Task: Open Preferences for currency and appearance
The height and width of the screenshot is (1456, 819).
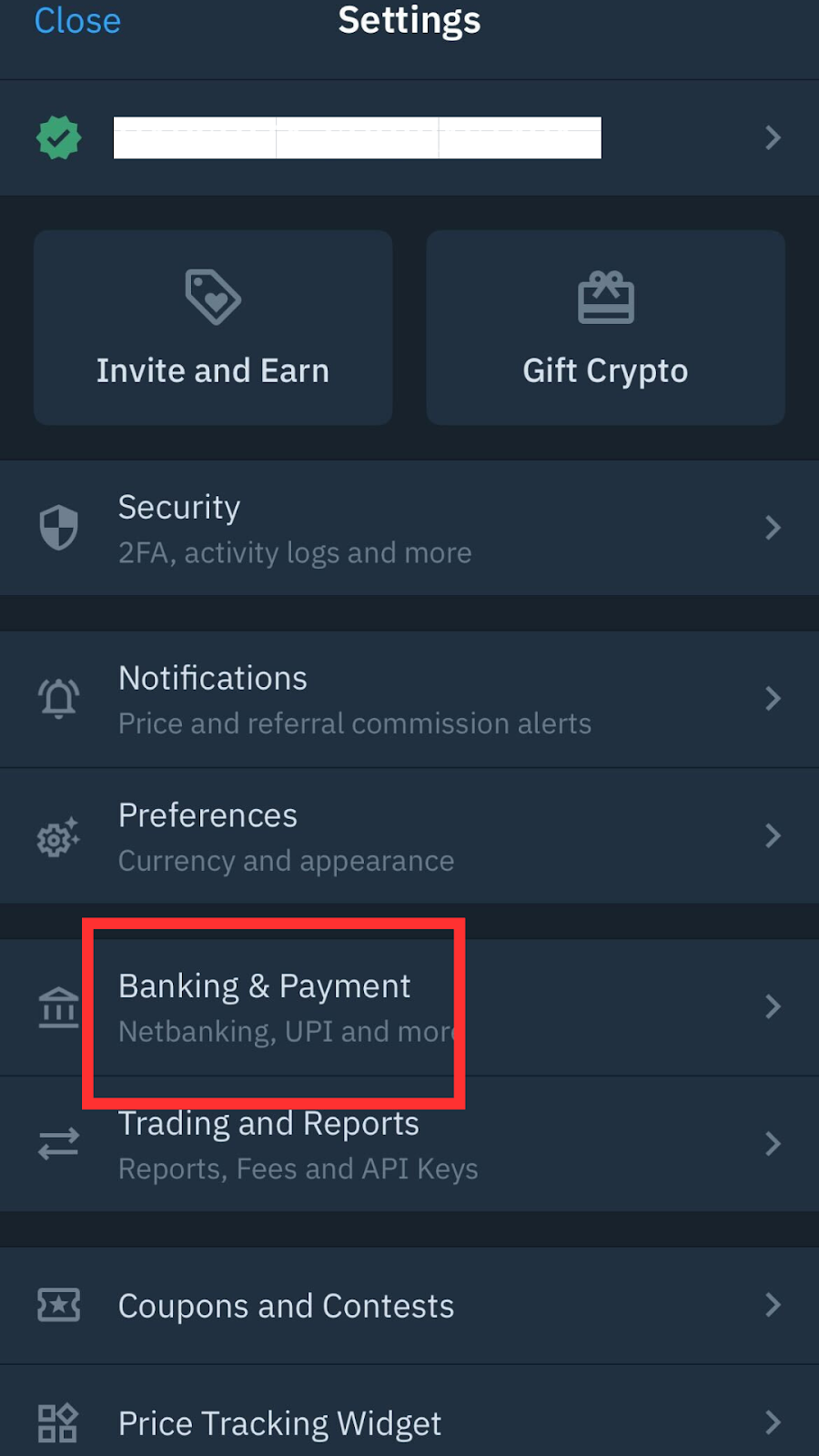Action: click(409, 836)
